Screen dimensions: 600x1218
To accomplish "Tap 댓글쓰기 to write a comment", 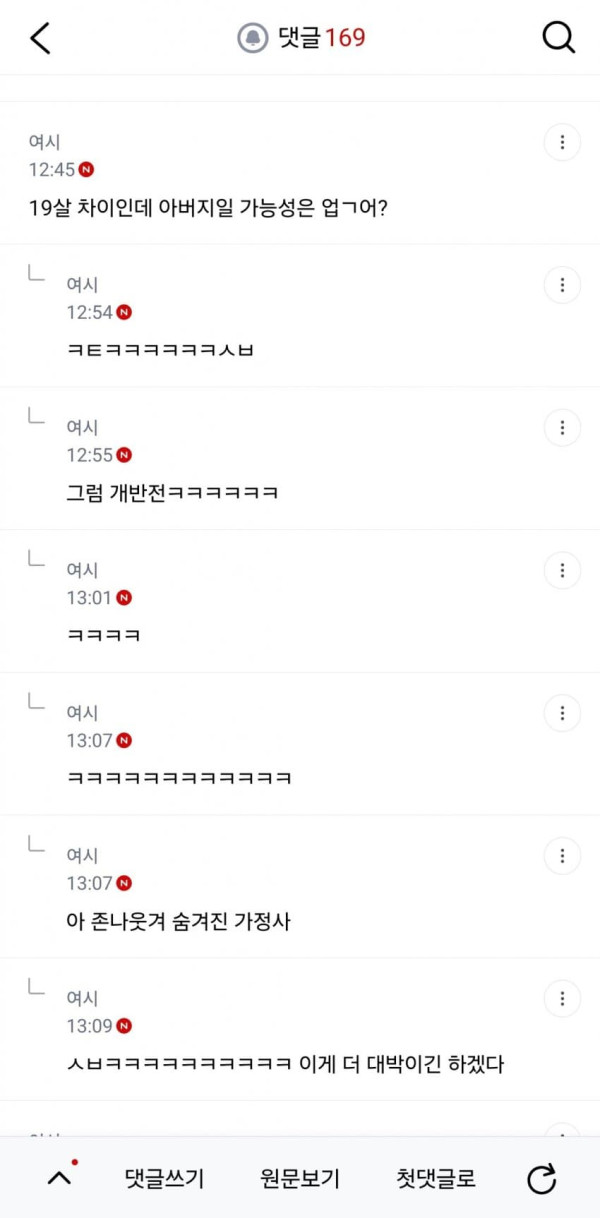I will 164,1179.
